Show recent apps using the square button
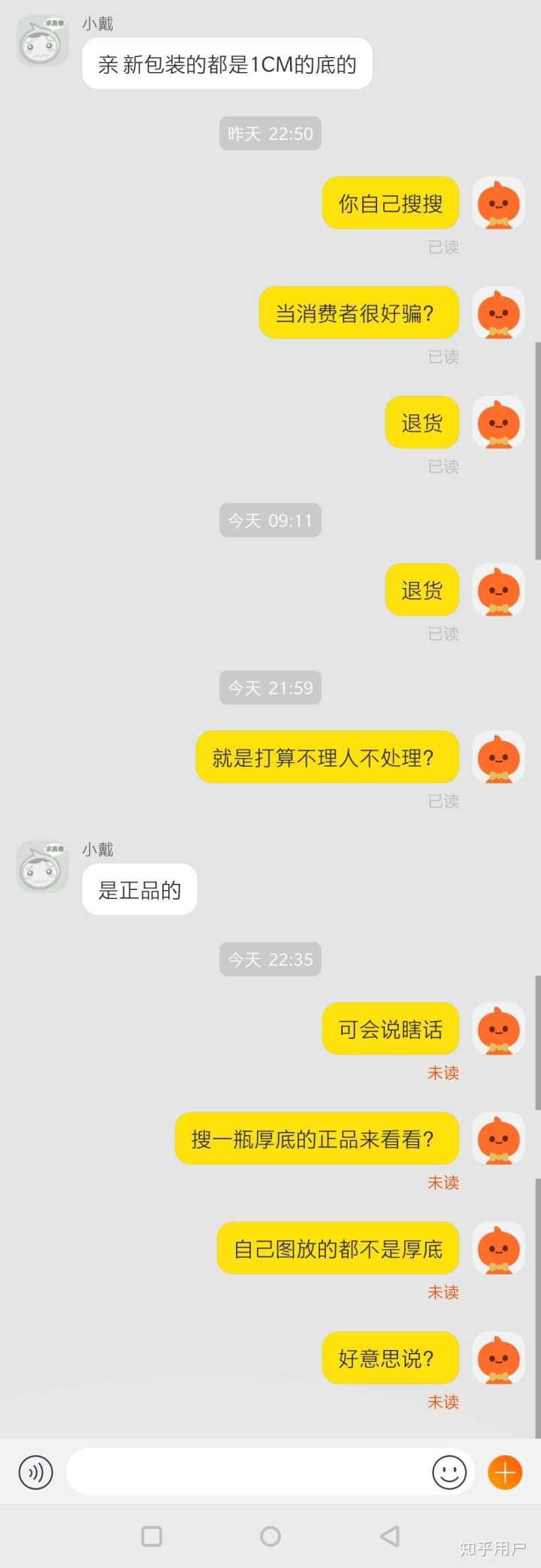541x1568 pixels. tap(152, 1536)
